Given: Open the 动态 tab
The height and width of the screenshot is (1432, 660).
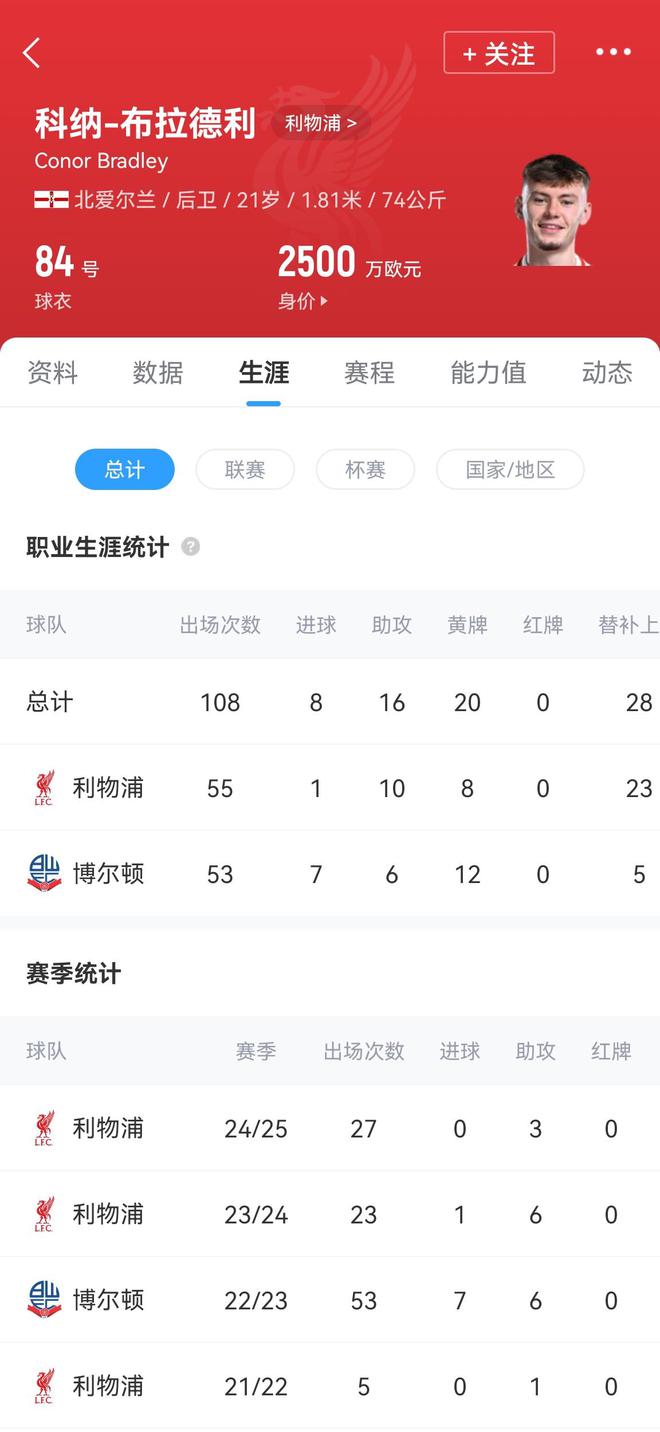Looking at the screenshot, I should [607, 373].
